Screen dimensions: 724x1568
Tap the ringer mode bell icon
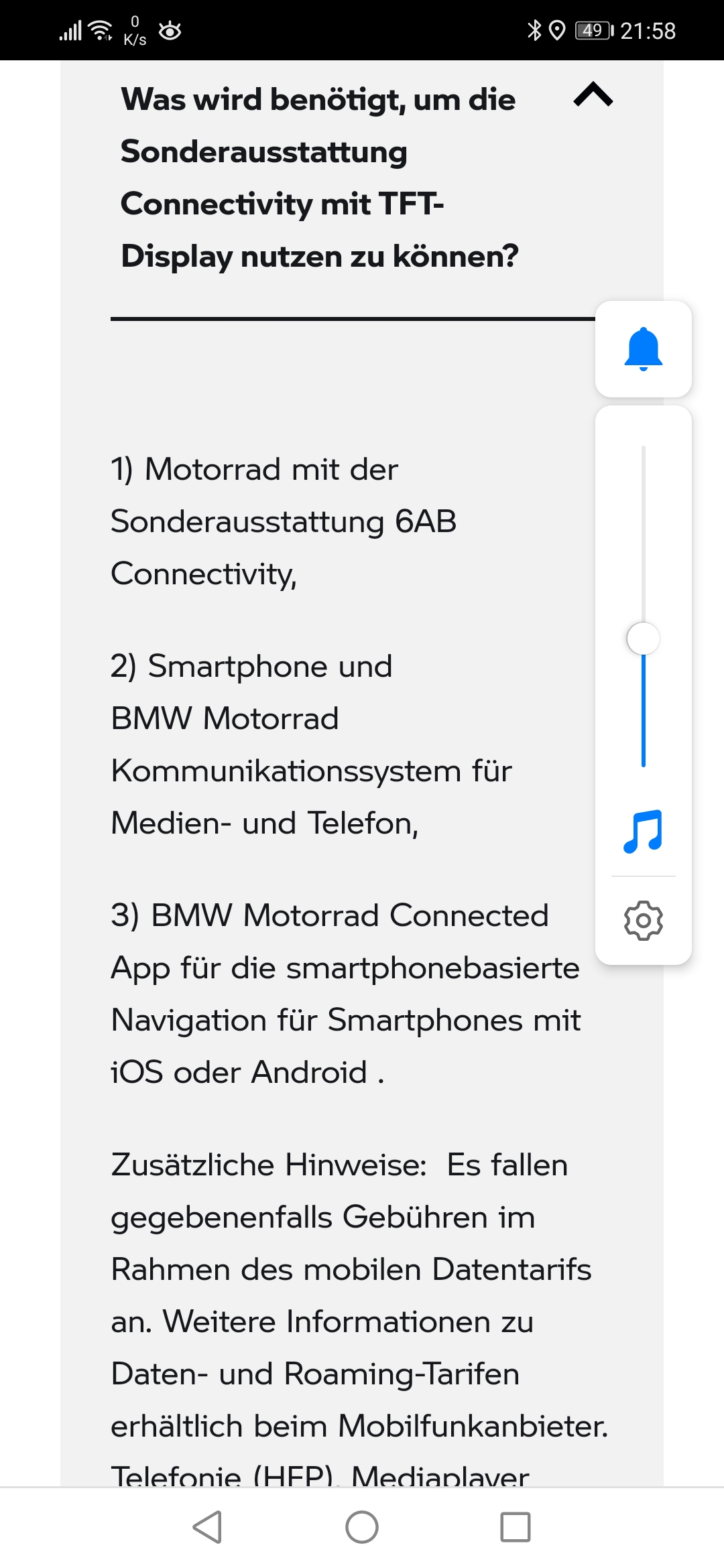click(x=643, y=348)
